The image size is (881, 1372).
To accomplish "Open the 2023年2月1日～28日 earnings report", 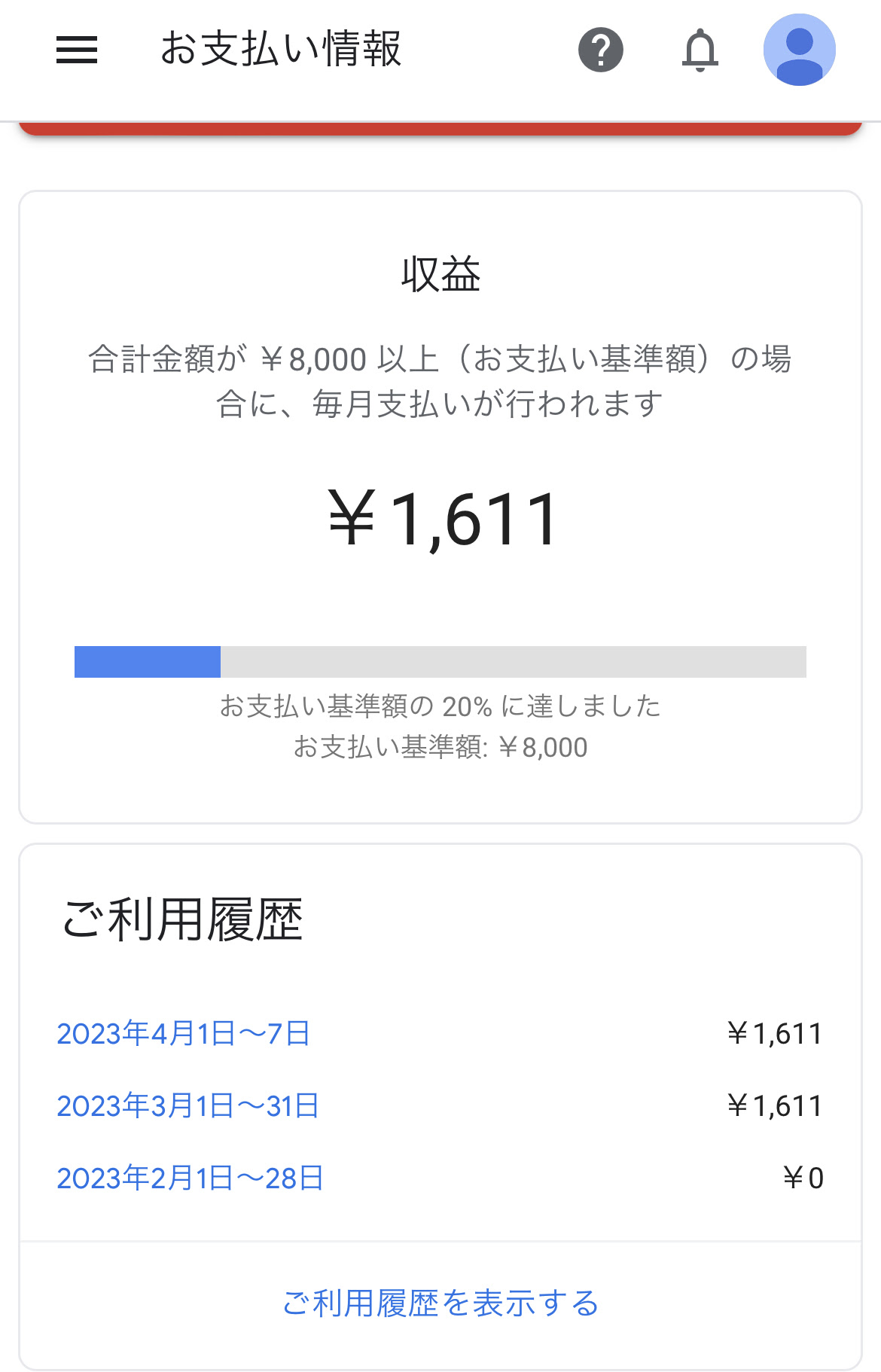I will [x=190, y=1178].
